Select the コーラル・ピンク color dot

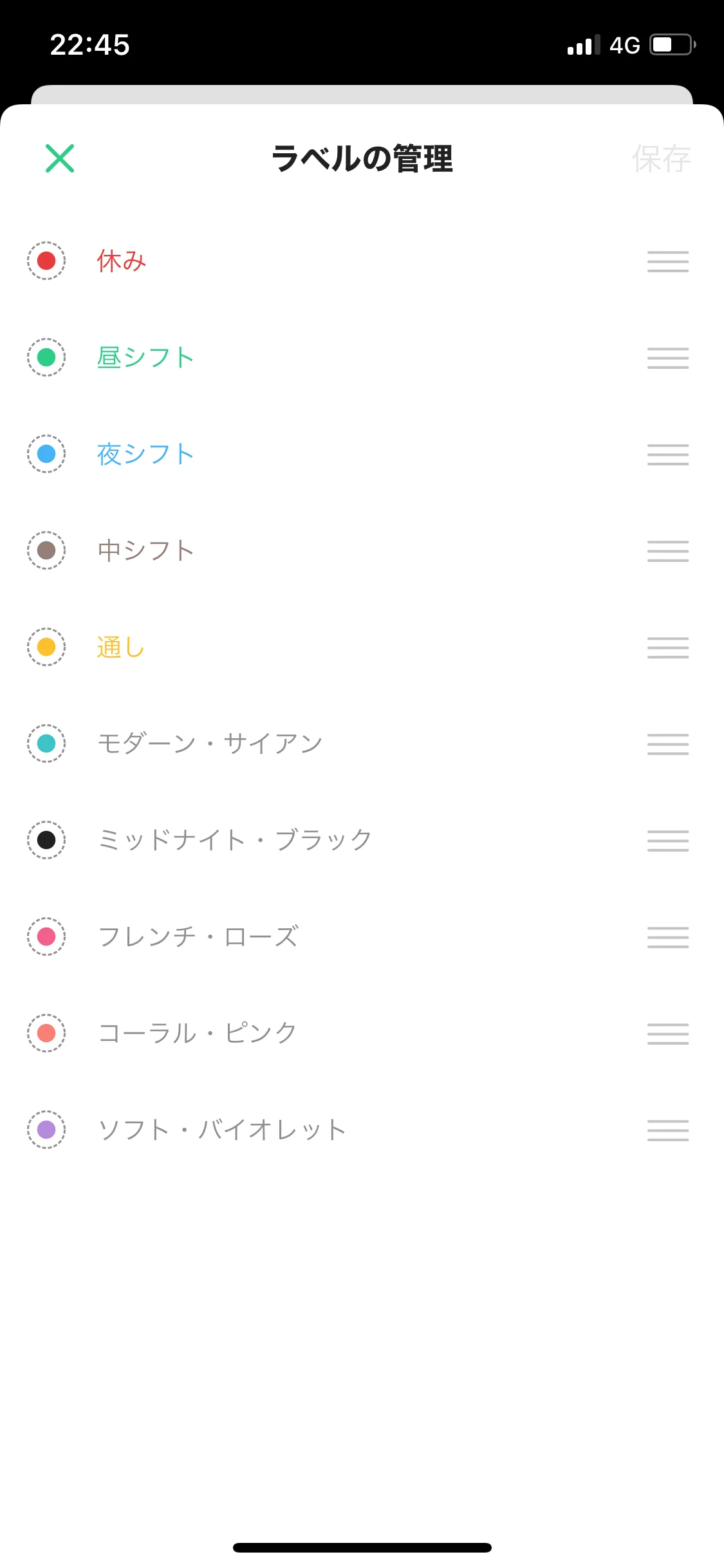tap(46, 1033)
